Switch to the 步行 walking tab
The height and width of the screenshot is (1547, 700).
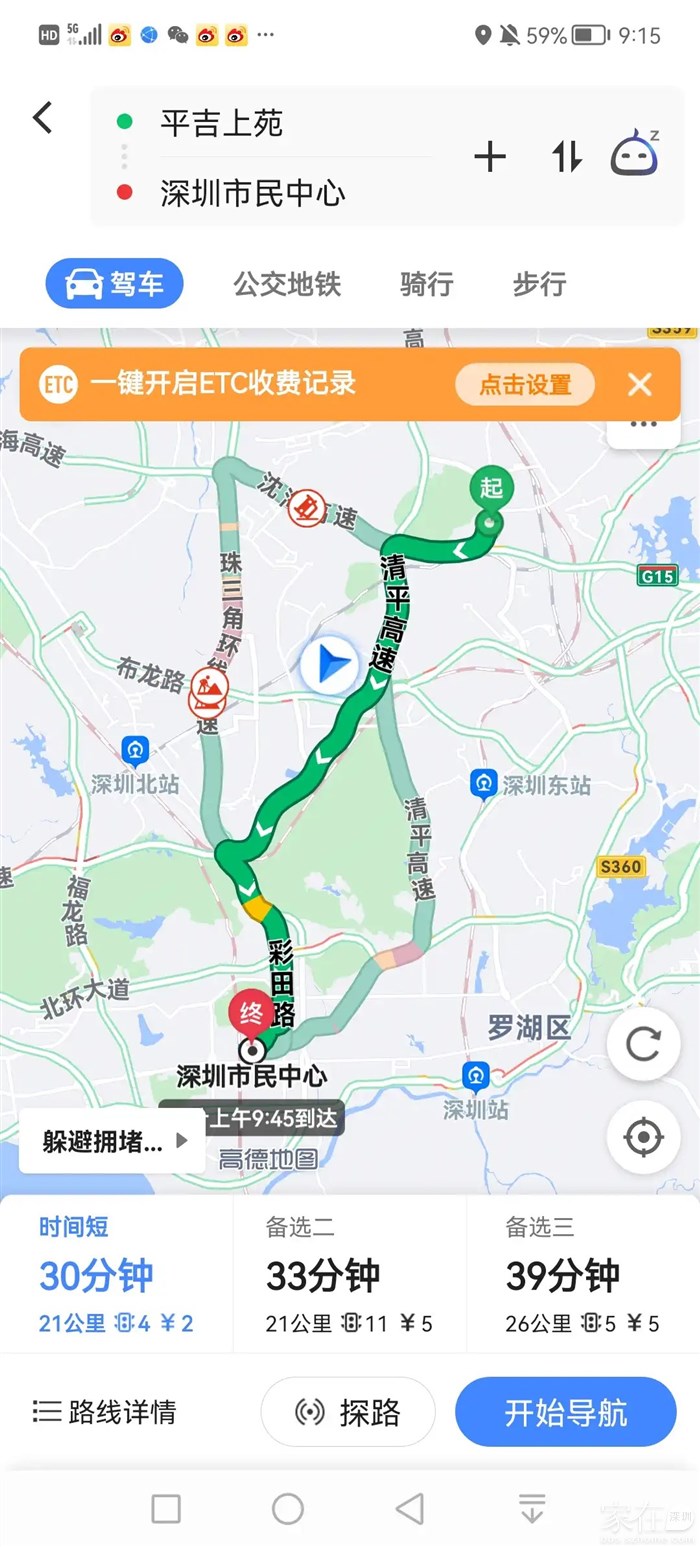[x=540, y=284]
